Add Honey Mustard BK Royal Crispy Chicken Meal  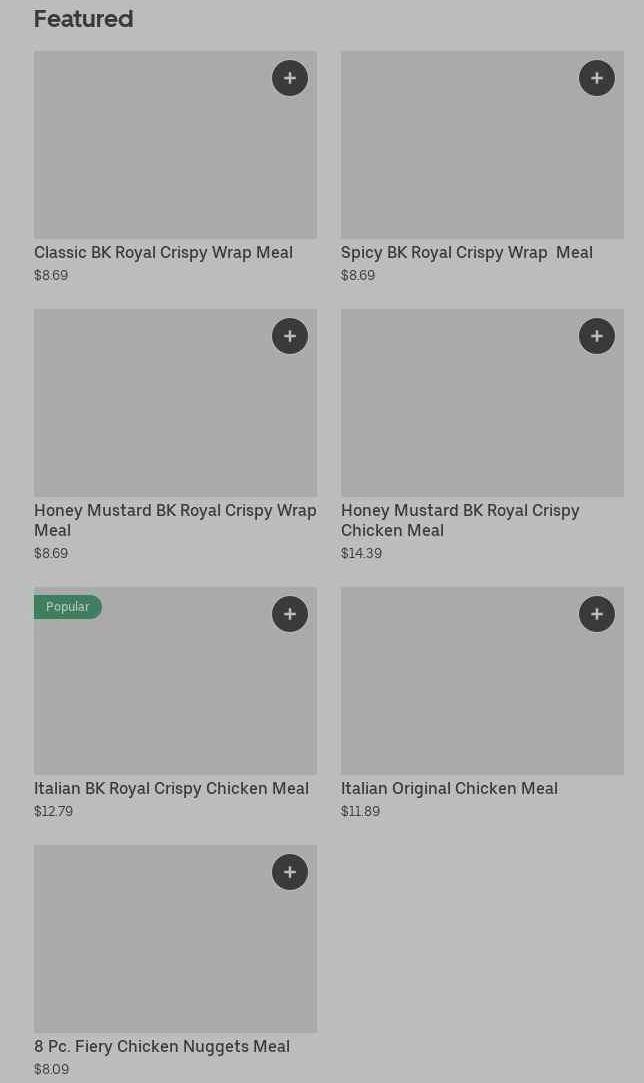(x=597, y=336)
